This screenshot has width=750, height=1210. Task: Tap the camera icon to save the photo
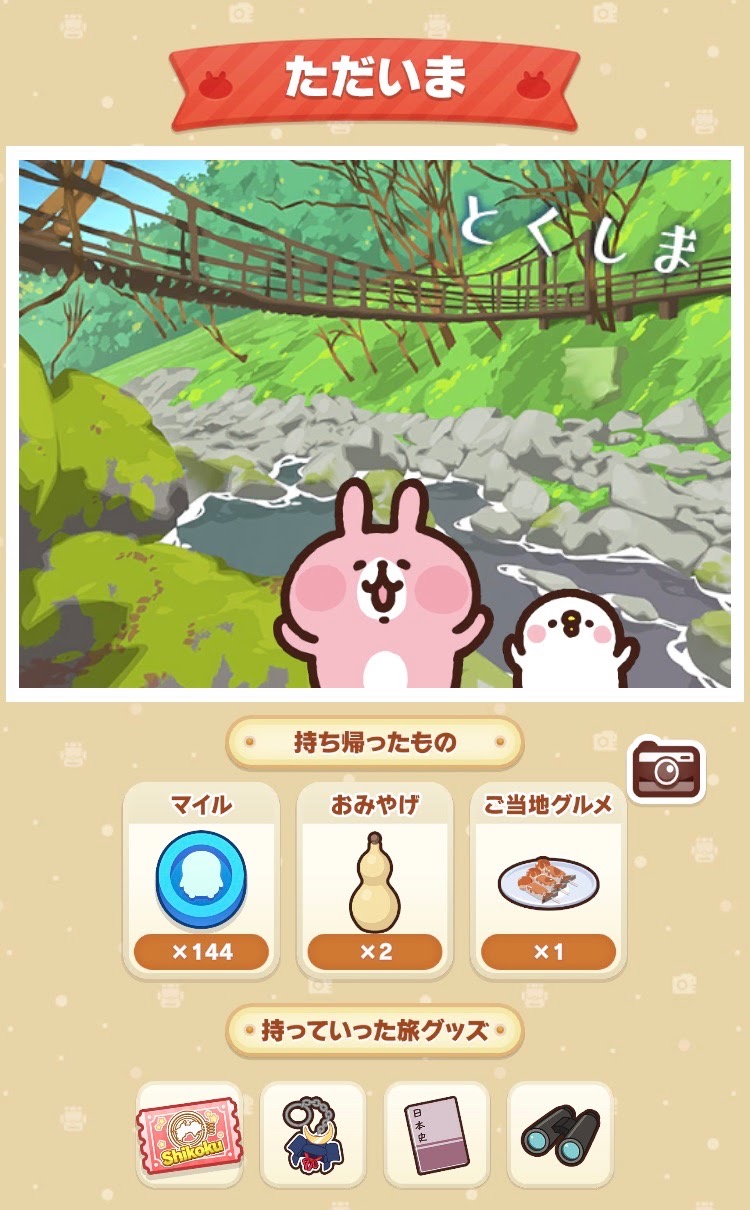[666, 770]
